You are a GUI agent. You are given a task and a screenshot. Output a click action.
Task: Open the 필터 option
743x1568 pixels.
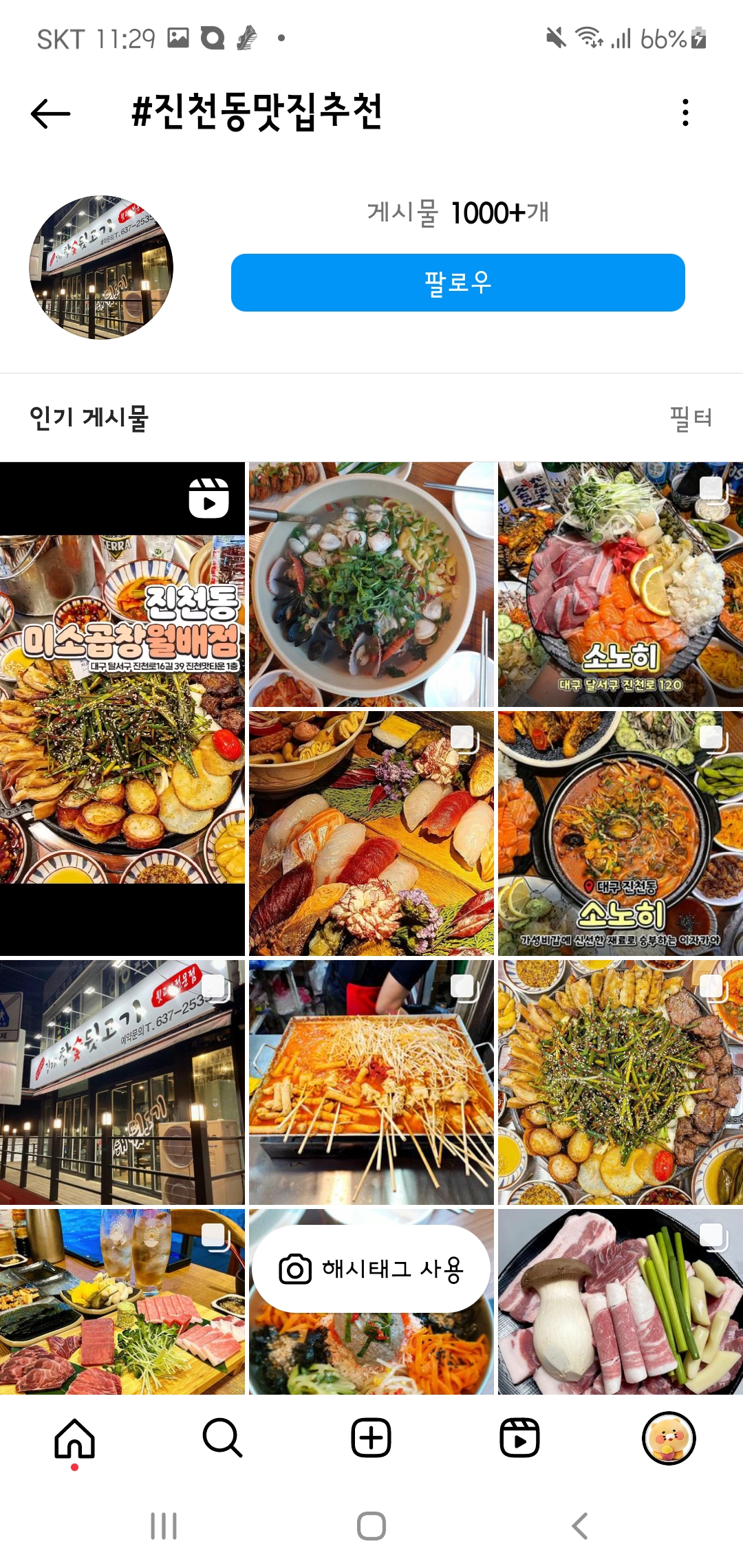tap(690, 418)
